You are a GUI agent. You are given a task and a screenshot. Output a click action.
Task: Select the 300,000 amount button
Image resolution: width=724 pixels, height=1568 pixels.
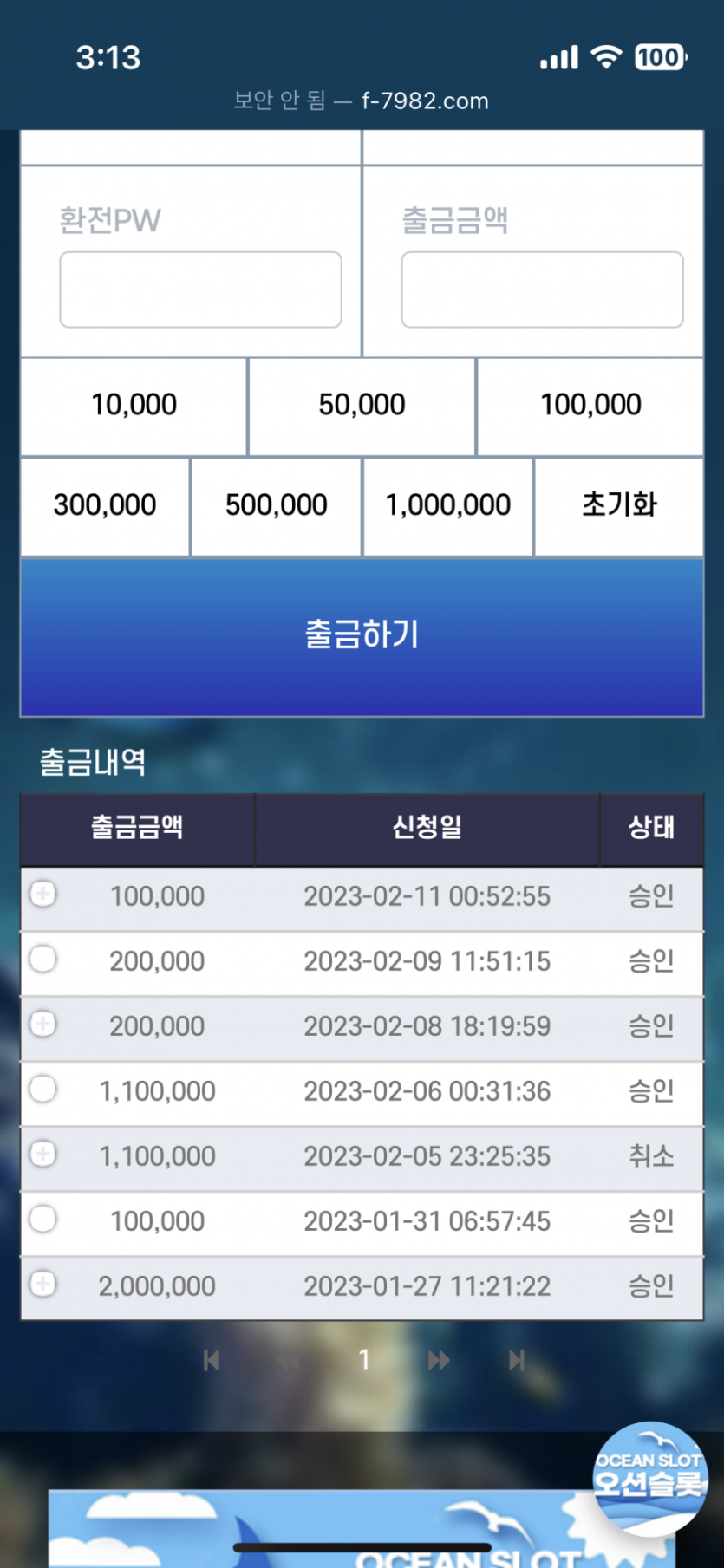coord(105,505)
